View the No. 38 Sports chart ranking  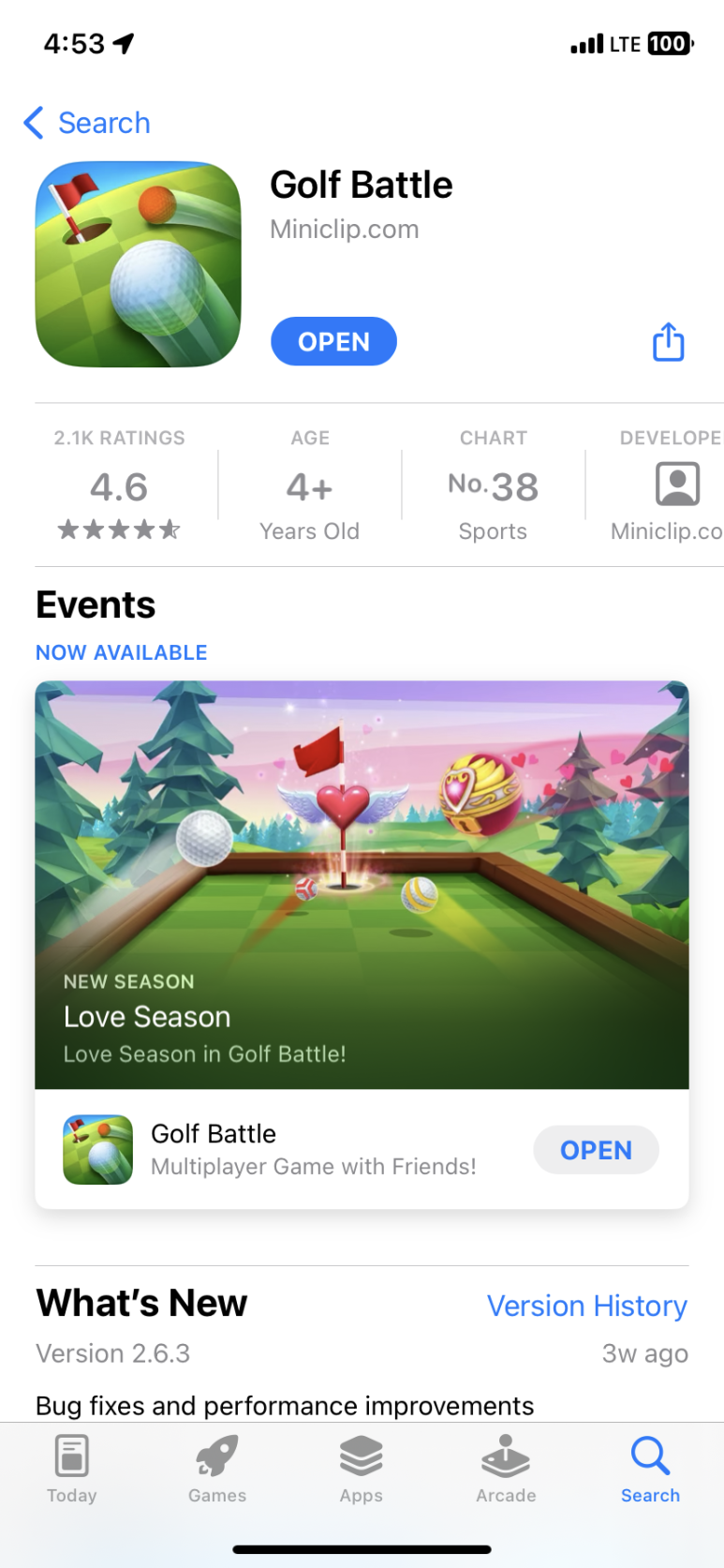(493, 485)
